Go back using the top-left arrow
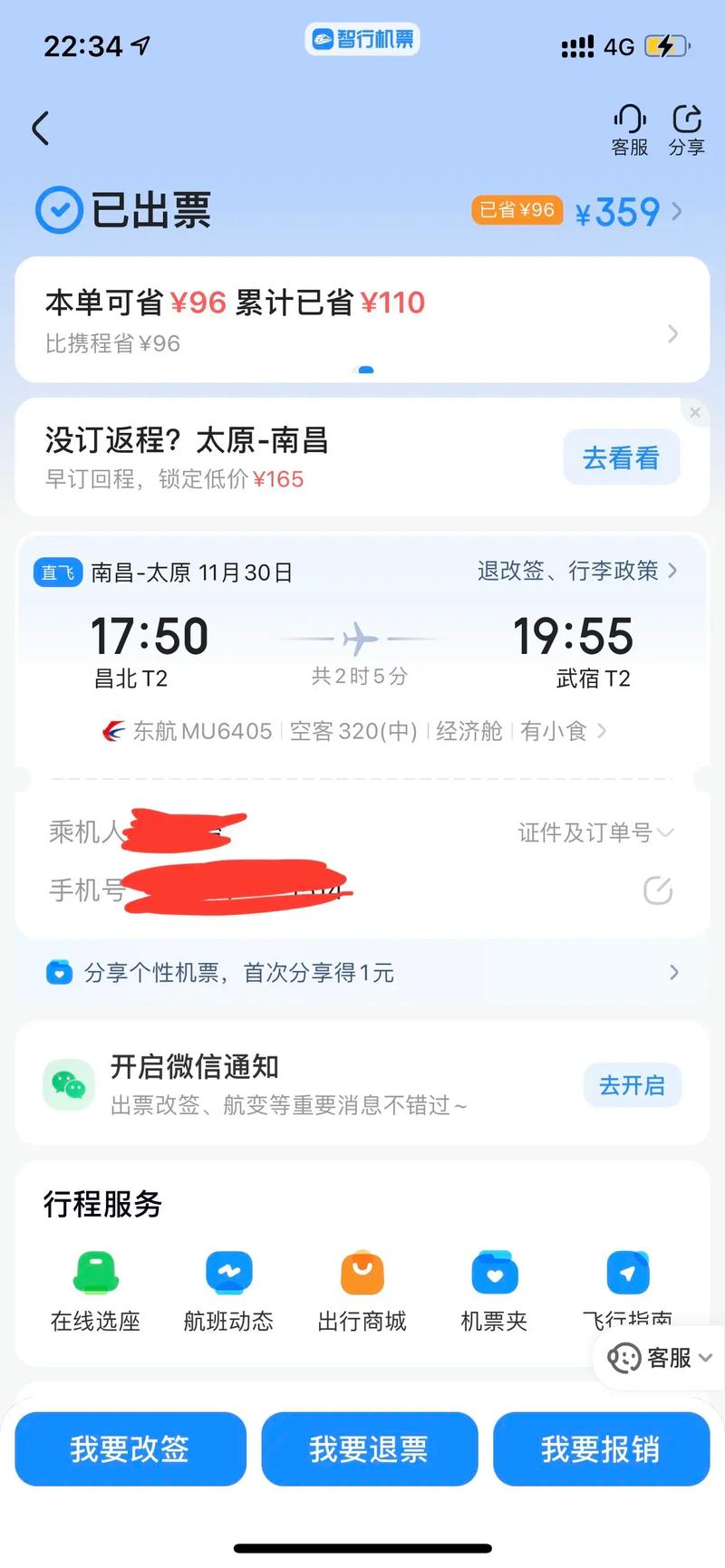The height and width of the screenshot is (1568, 725). pyautogui.click(x=40, y=129)
